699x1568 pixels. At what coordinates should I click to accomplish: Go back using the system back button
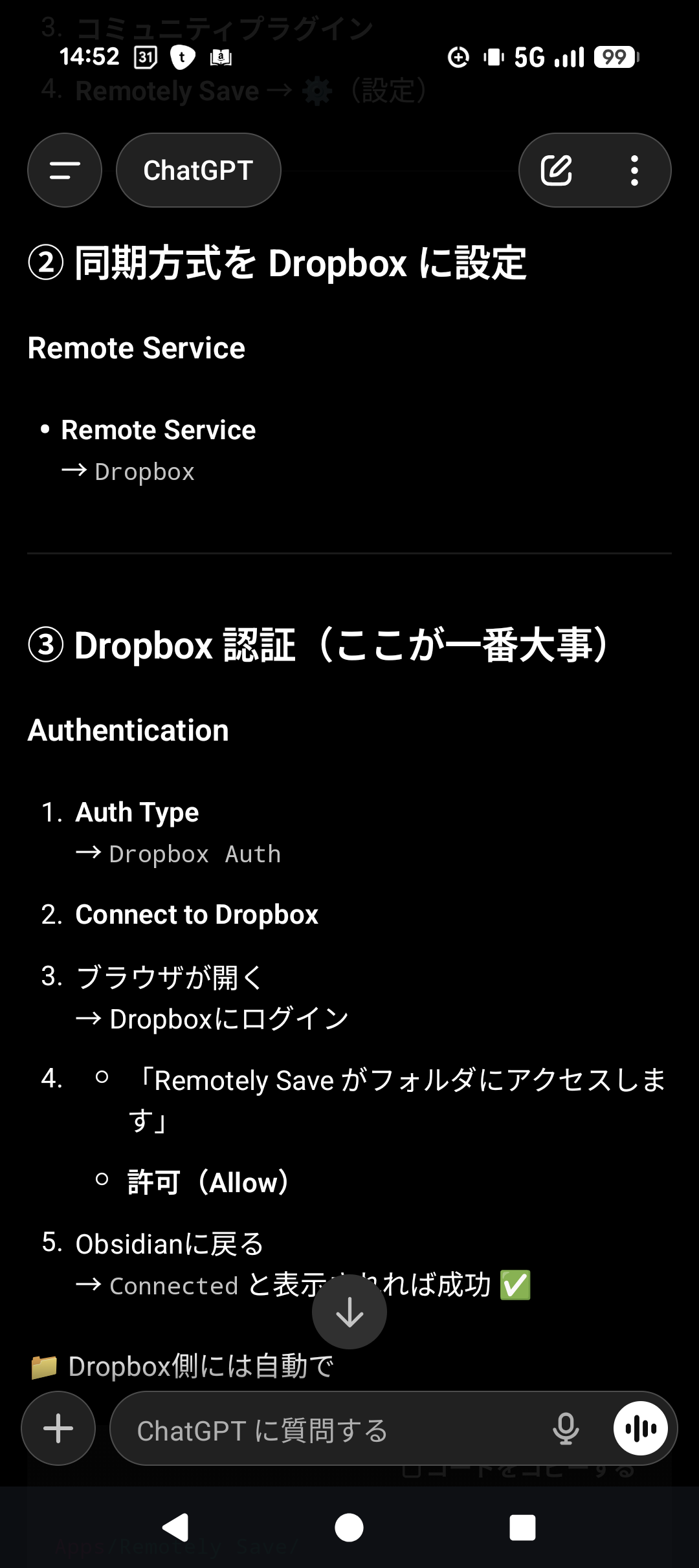[x=175, y=1528]
